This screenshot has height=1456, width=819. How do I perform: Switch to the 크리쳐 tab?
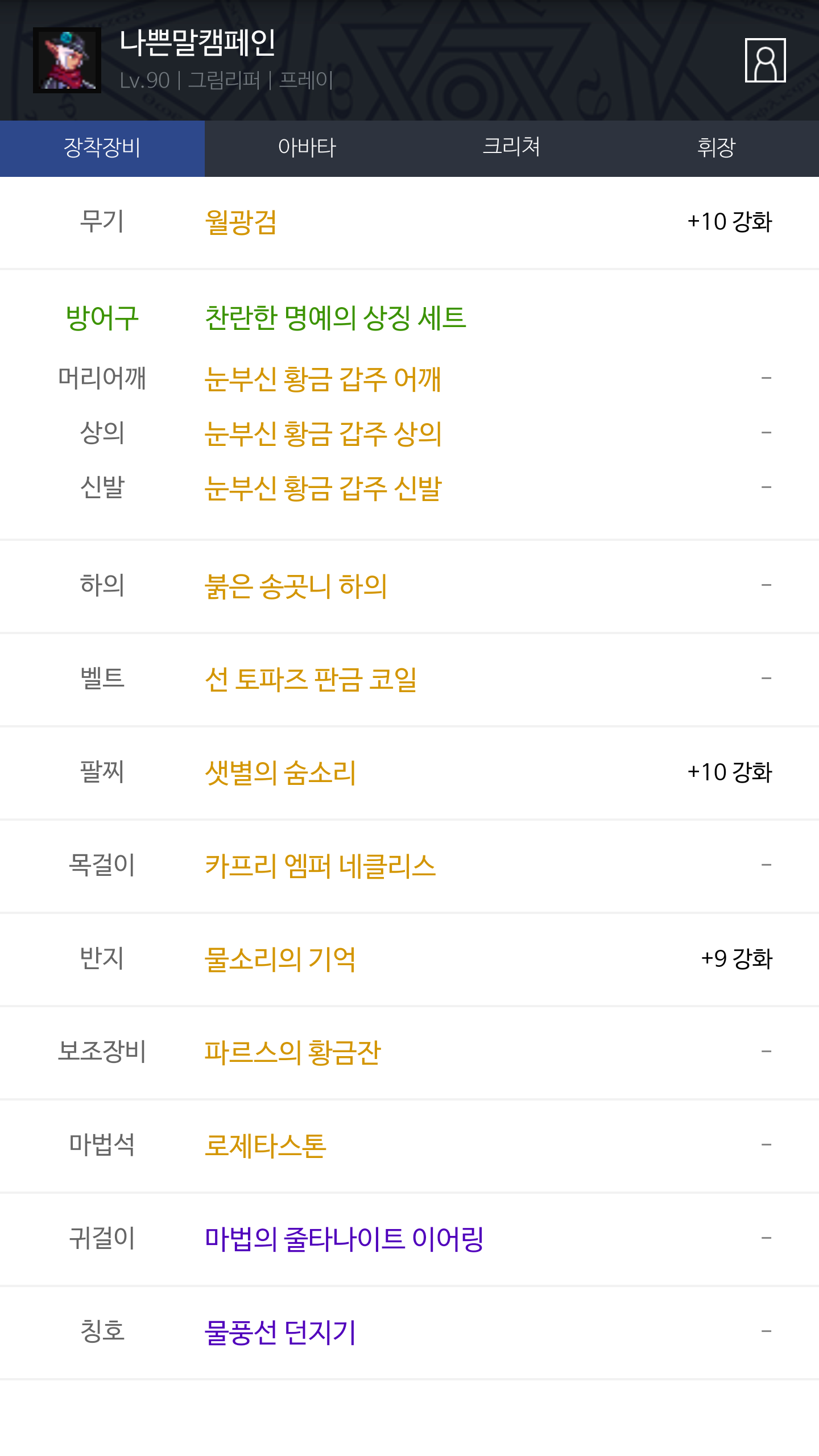tap(512, 148)
